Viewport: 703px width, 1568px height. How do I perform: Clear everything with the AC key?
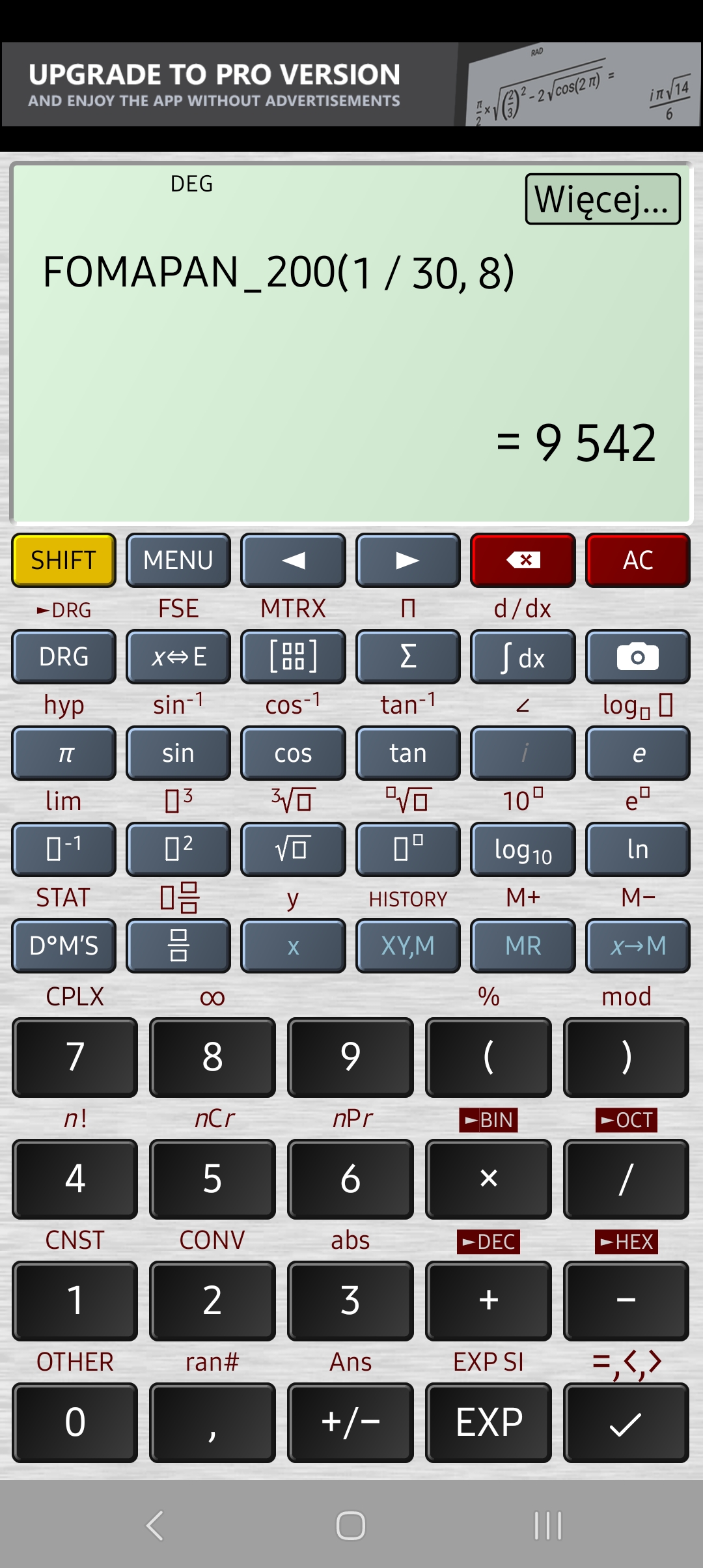[x=637, y=561]
